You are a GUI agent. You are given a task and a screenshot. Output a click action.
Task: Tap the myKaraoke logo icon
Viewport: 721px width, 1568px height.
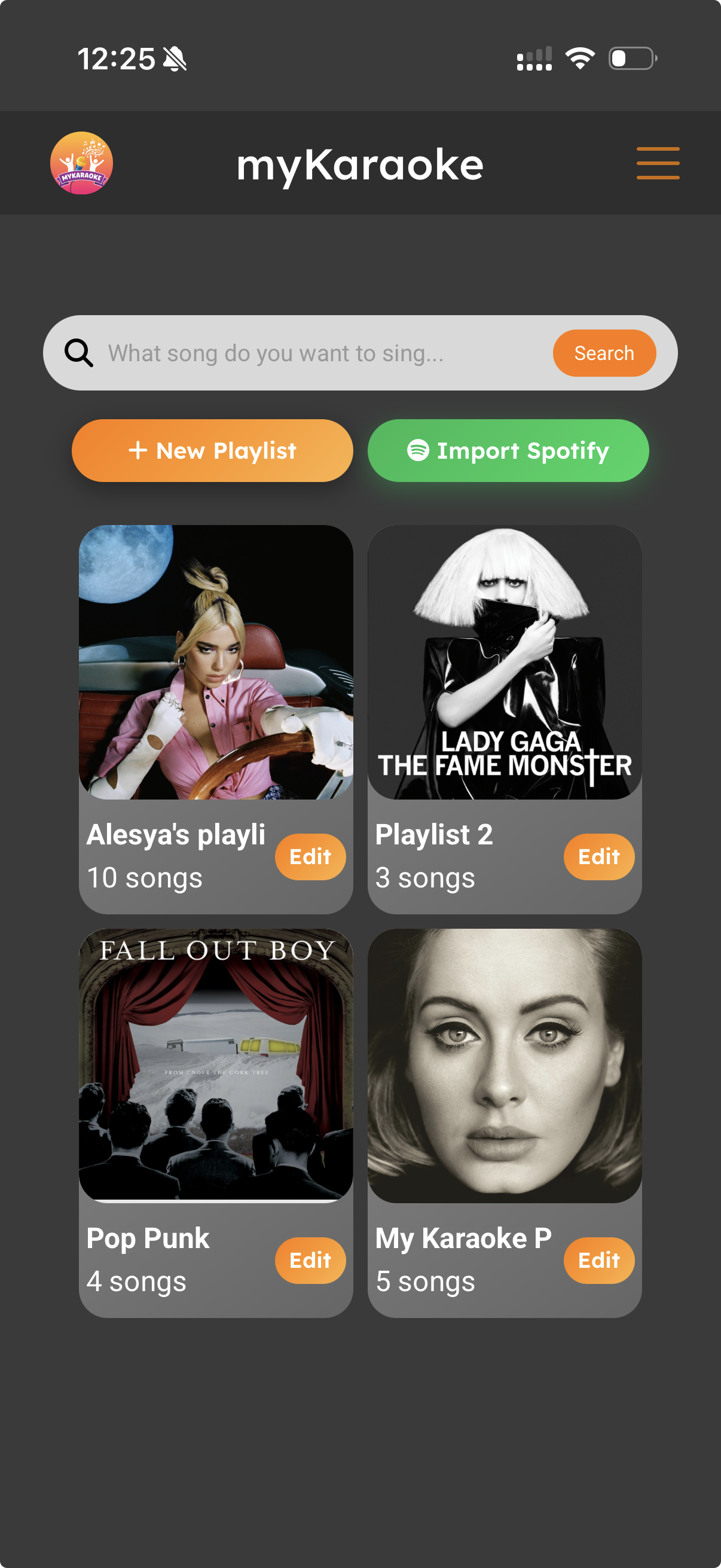pos(81,163)
